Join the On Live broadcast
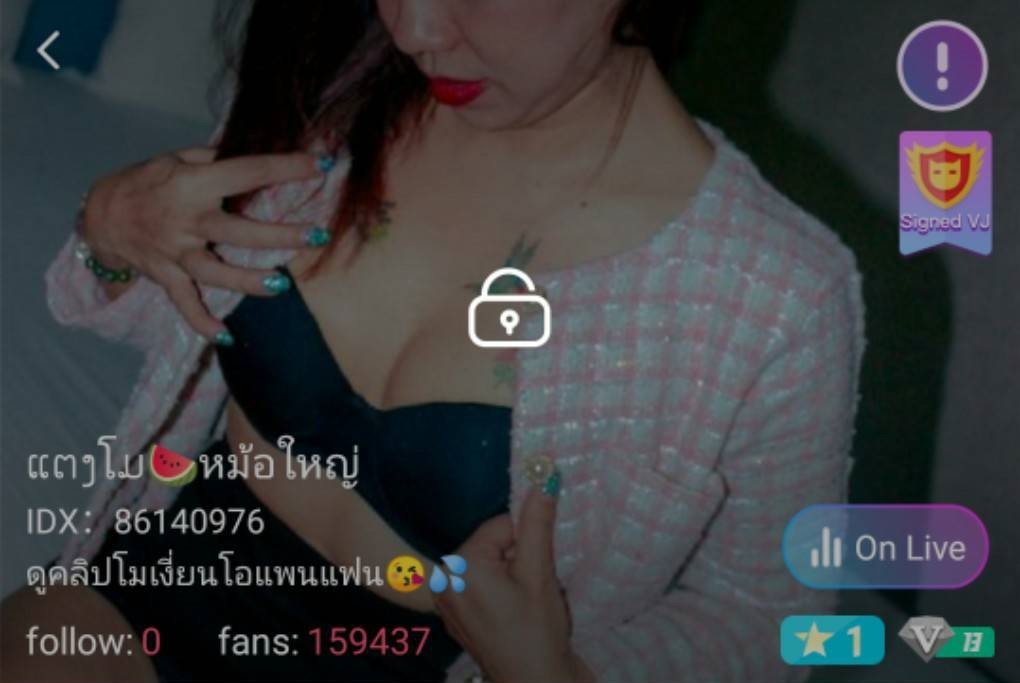Viewport: 1020px width, 683px height. pyautogui.click(x=885, y=547)
